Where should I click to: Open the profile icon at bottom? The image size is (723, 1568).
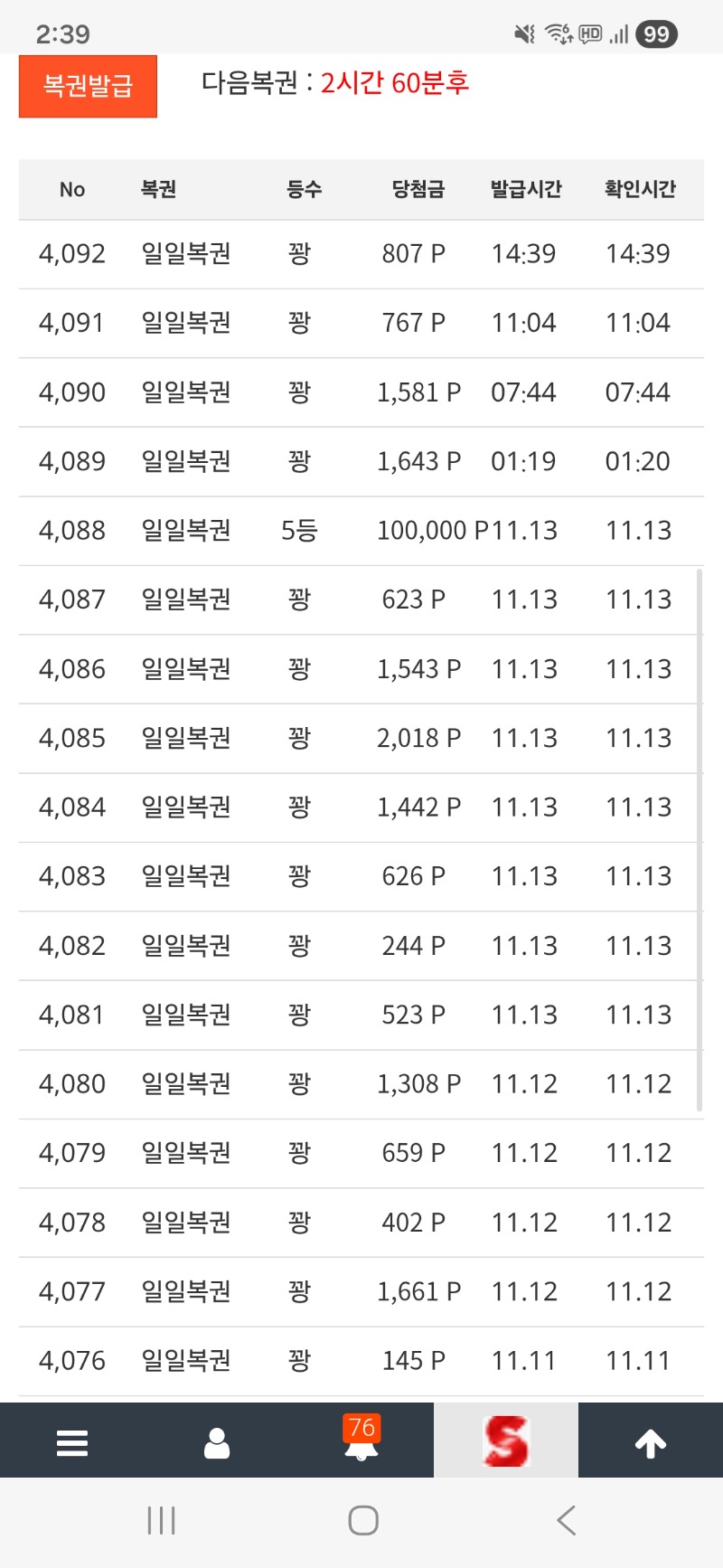click(217, 1442)
